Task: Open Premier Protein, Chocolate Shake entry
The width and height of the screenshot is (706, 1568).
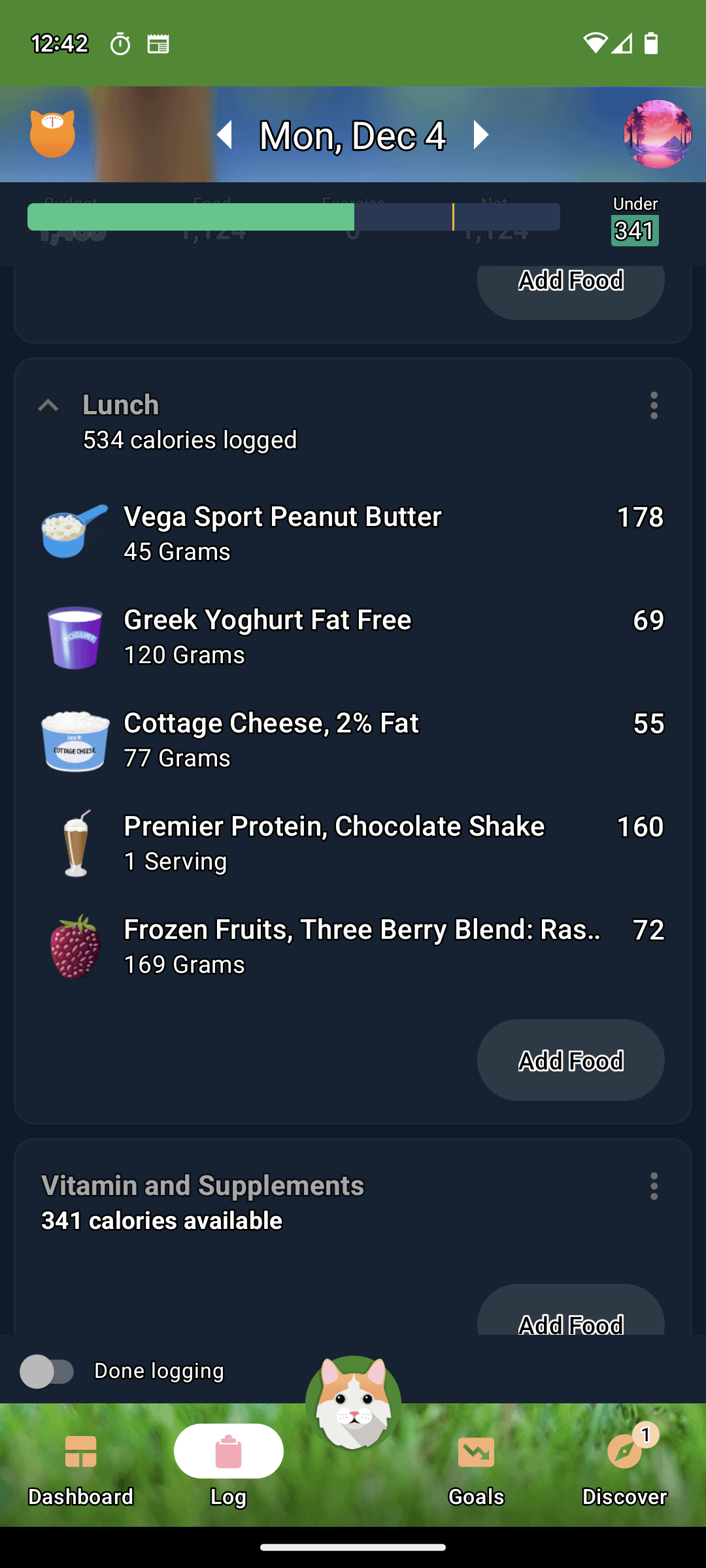Action: (353, 843)
